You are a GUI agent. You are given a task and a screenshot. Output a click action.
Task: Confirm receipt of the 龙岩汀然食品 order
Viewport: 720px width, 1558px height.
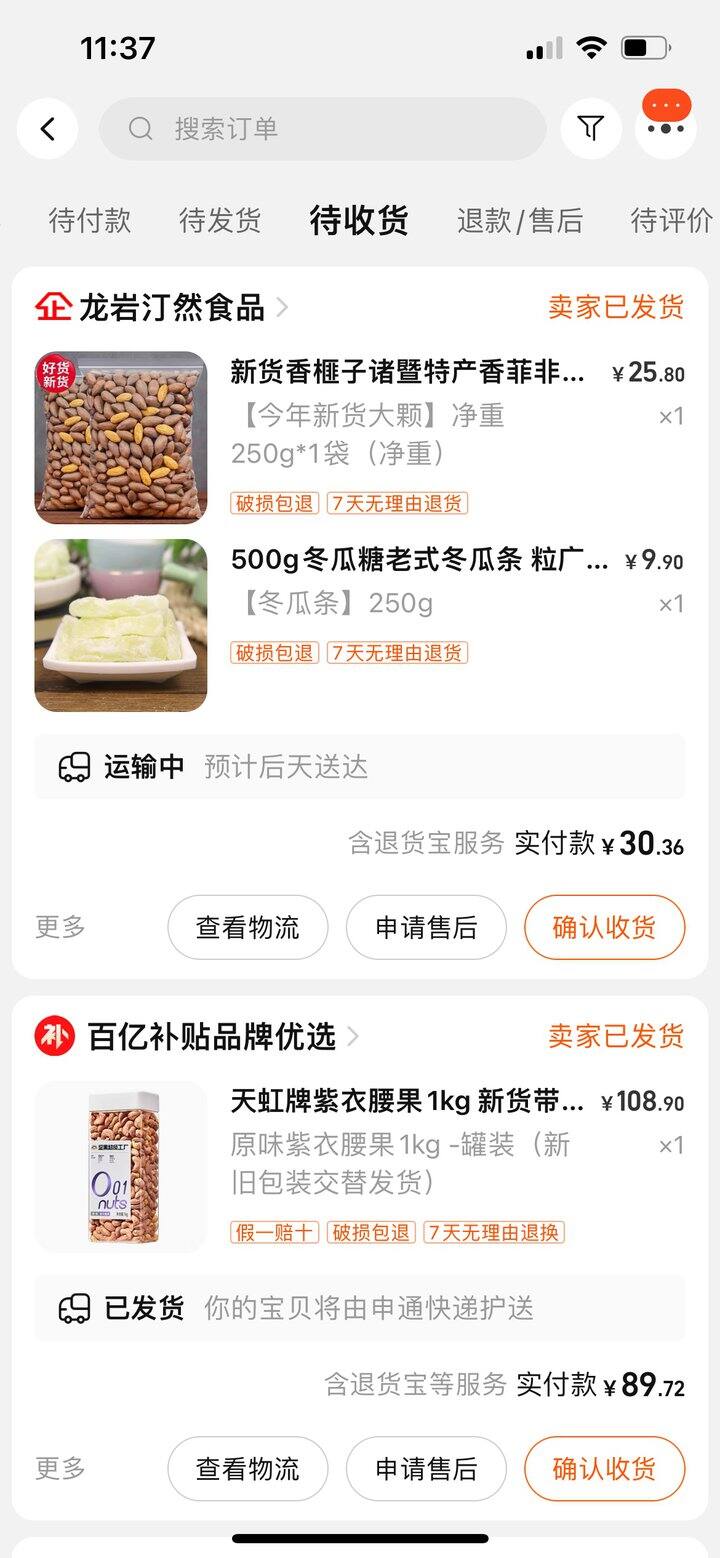[x=604, y=927]
